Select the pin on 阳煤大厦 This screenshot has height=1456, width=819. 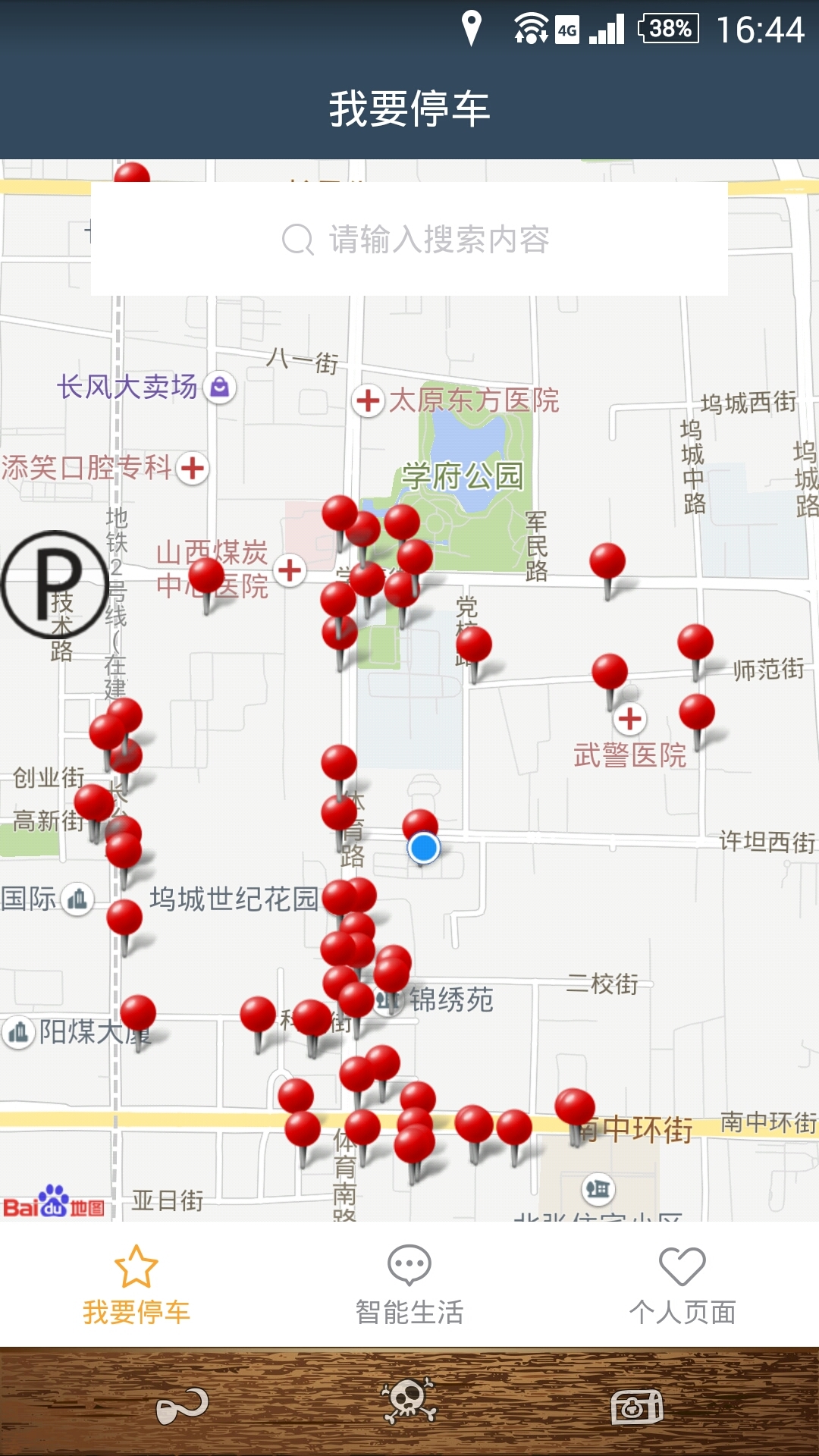(x=138, y=1013)
